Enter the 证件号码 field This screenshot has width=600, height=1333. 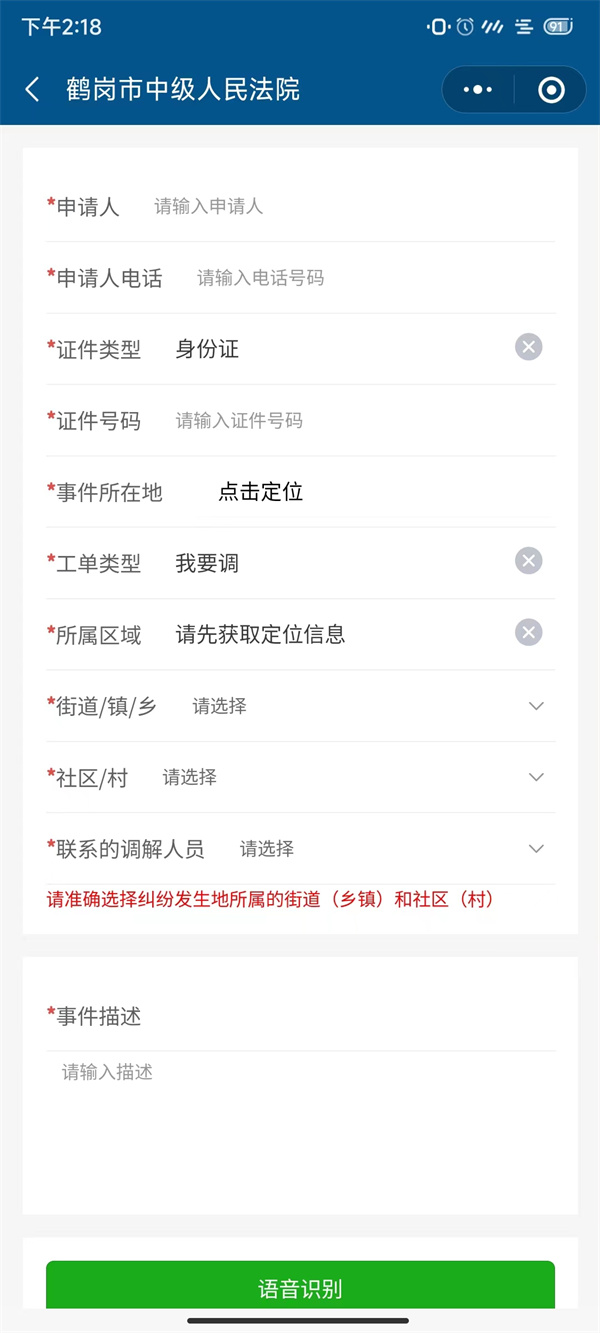click(364, 421)
